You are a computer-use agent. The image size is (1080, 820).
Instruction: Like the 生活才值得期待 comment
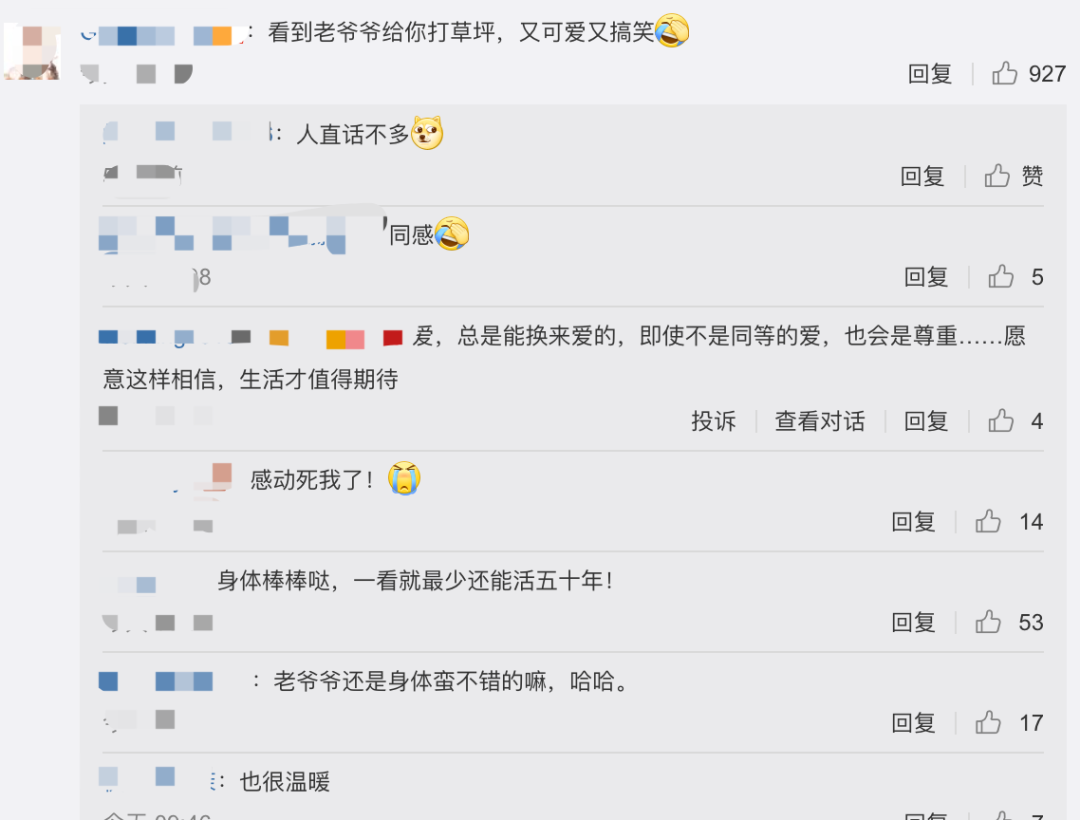tap(1001, 421)
